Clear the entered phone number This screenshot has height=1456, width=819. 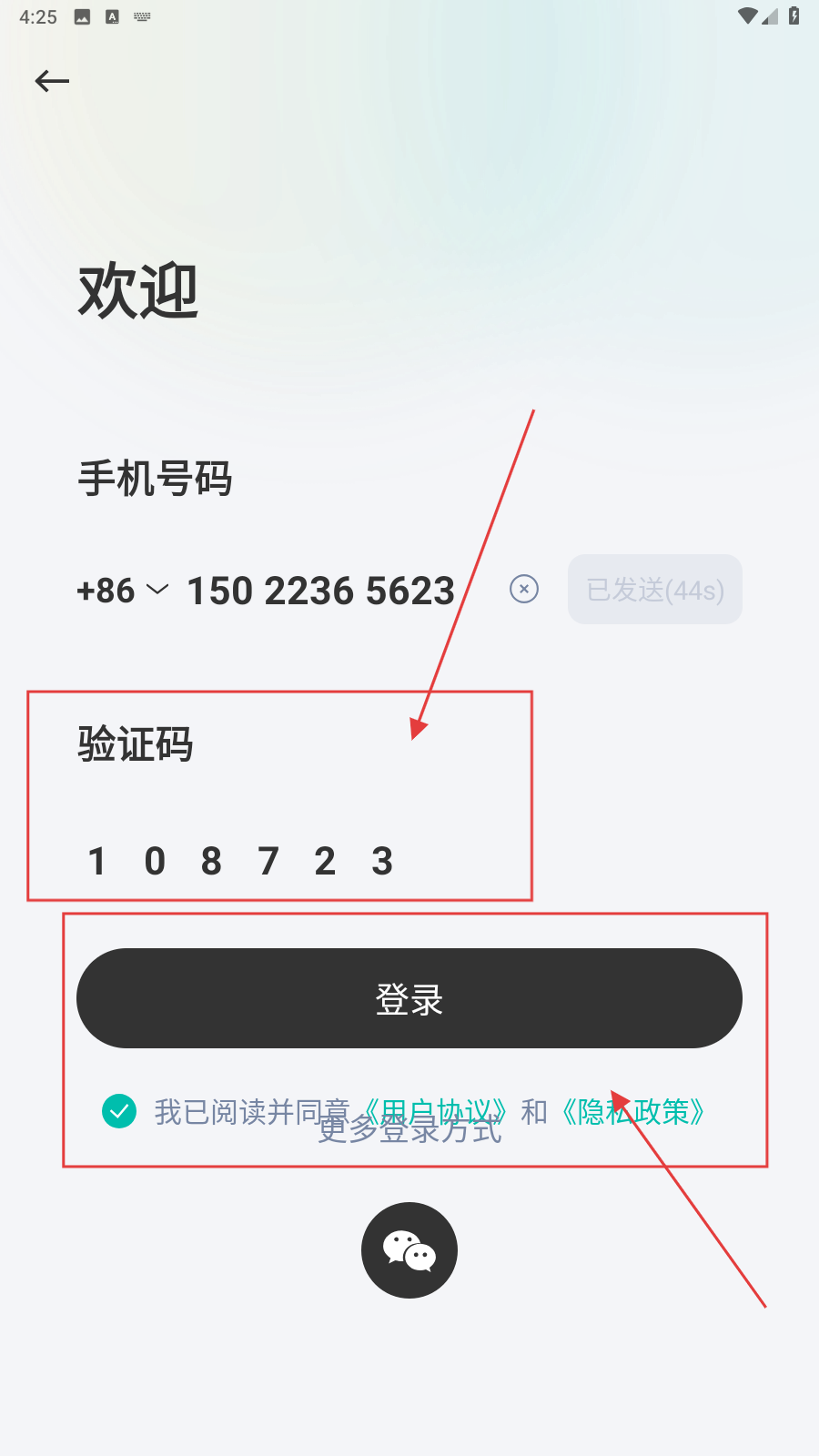[524, 589]
